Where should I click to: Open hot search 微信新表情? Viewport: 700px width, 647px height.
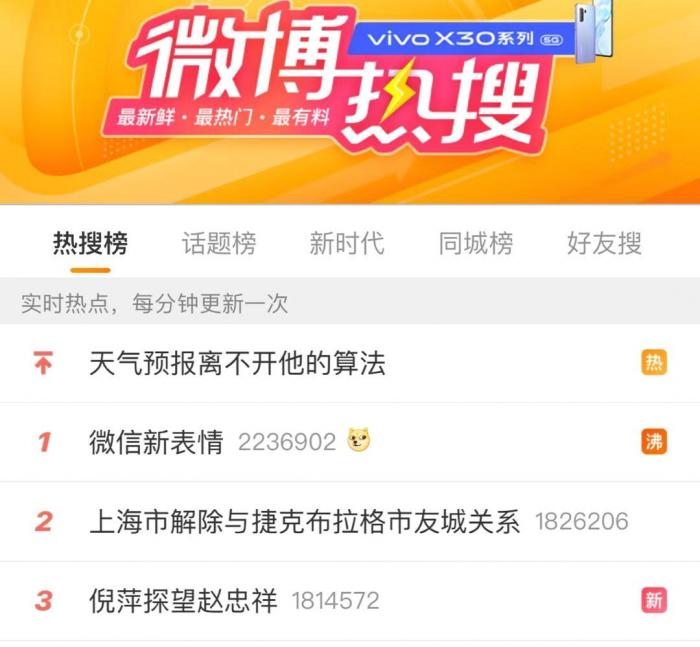coord(156,442)
